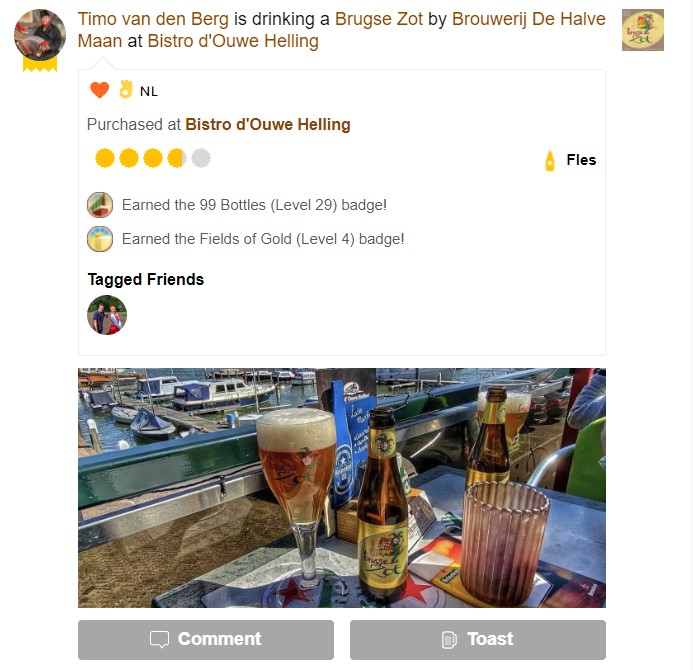
Task: Toast this check-in
Action: pyautogui.click(x=477, y=639)
